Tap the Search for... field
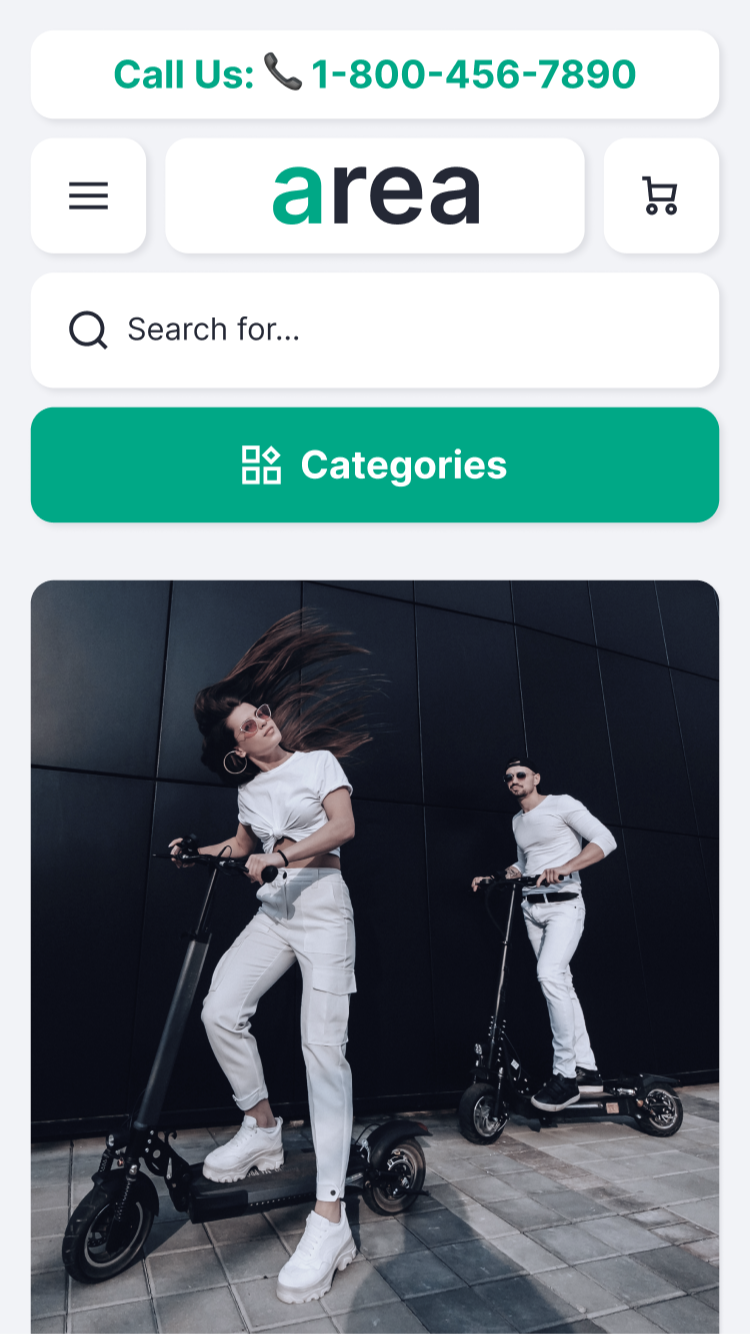Image resolution: width=750 pixels, height=1334 pixels. 375,330
